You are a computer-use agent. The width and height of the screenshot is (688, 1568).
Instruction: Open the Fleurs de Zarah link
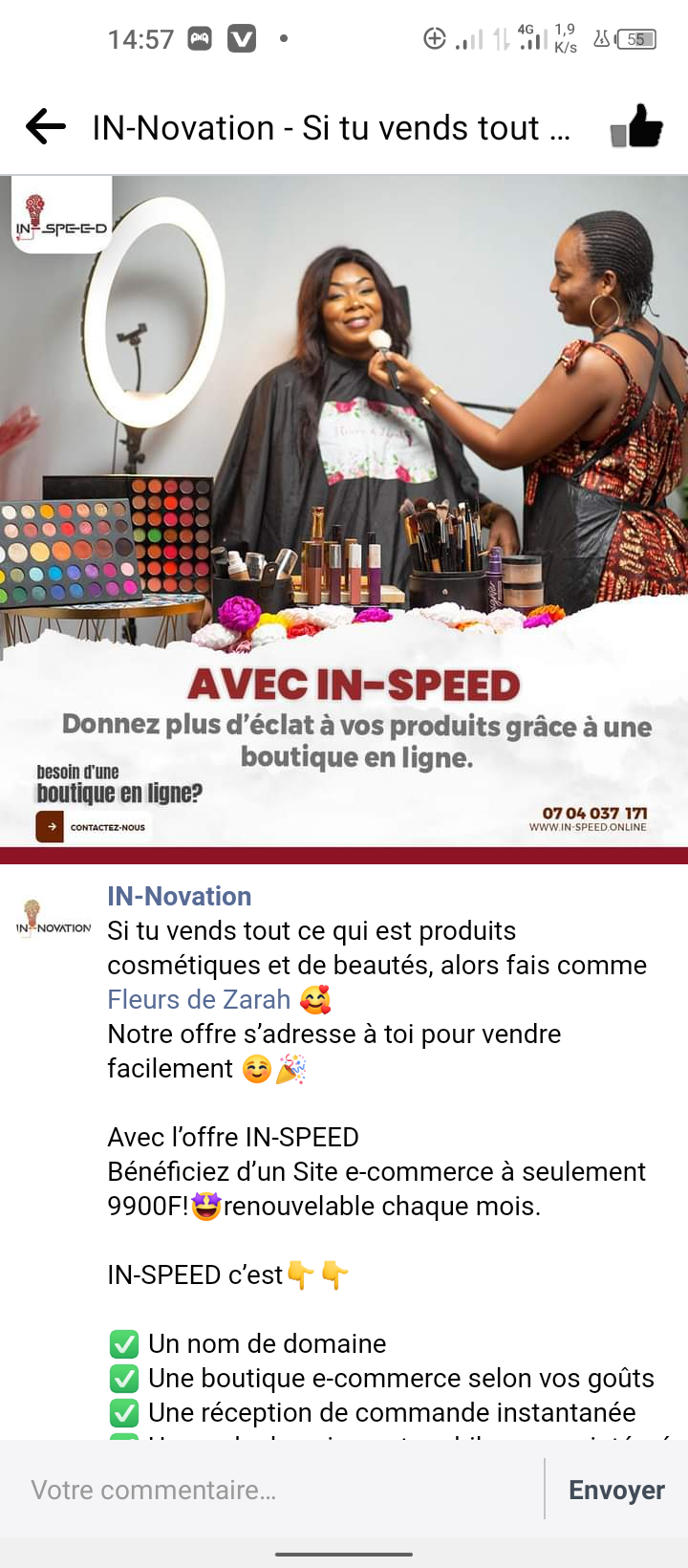[199, 999]
